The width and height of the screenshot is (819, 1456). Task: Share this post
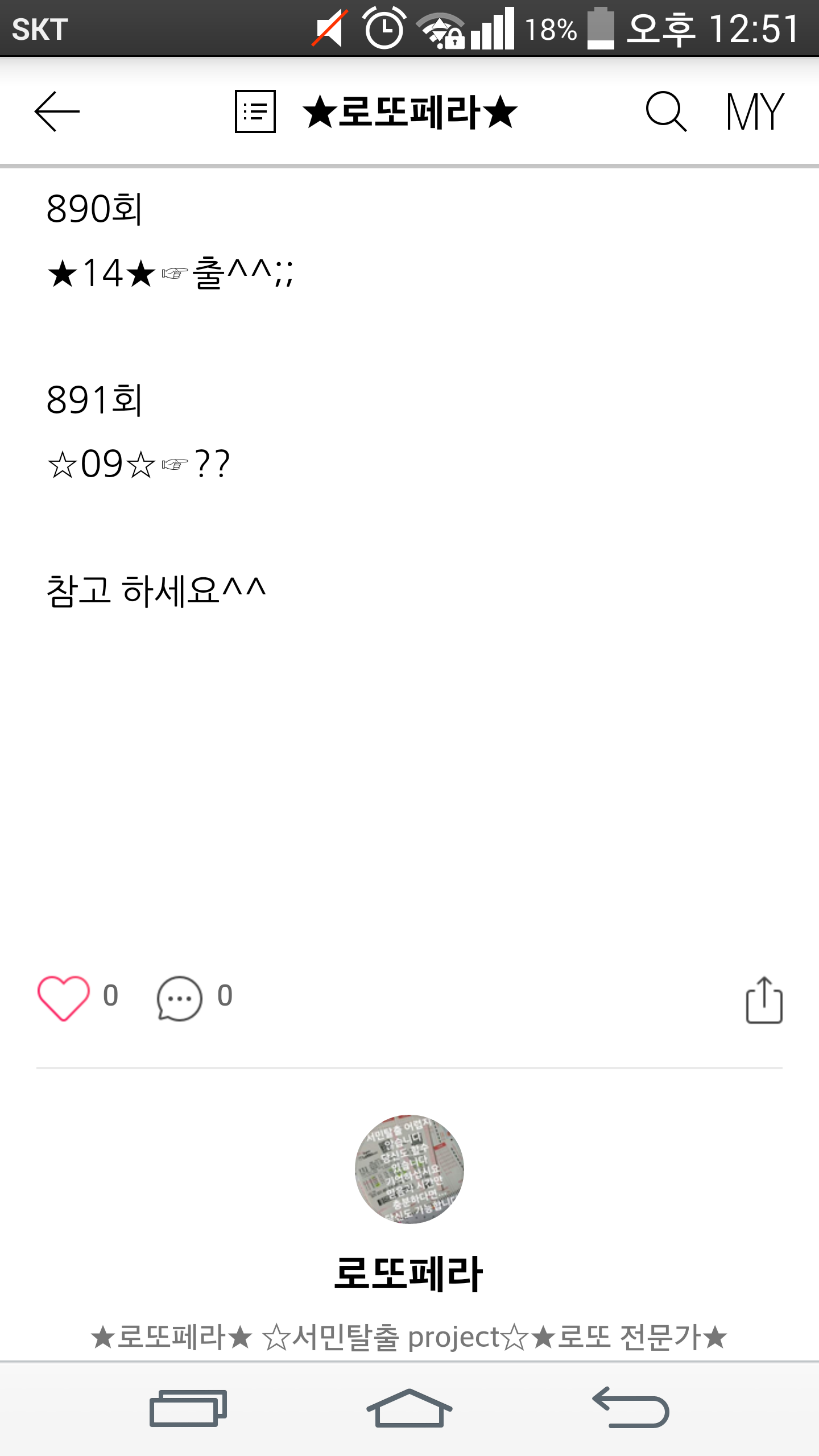point(764,1000)
